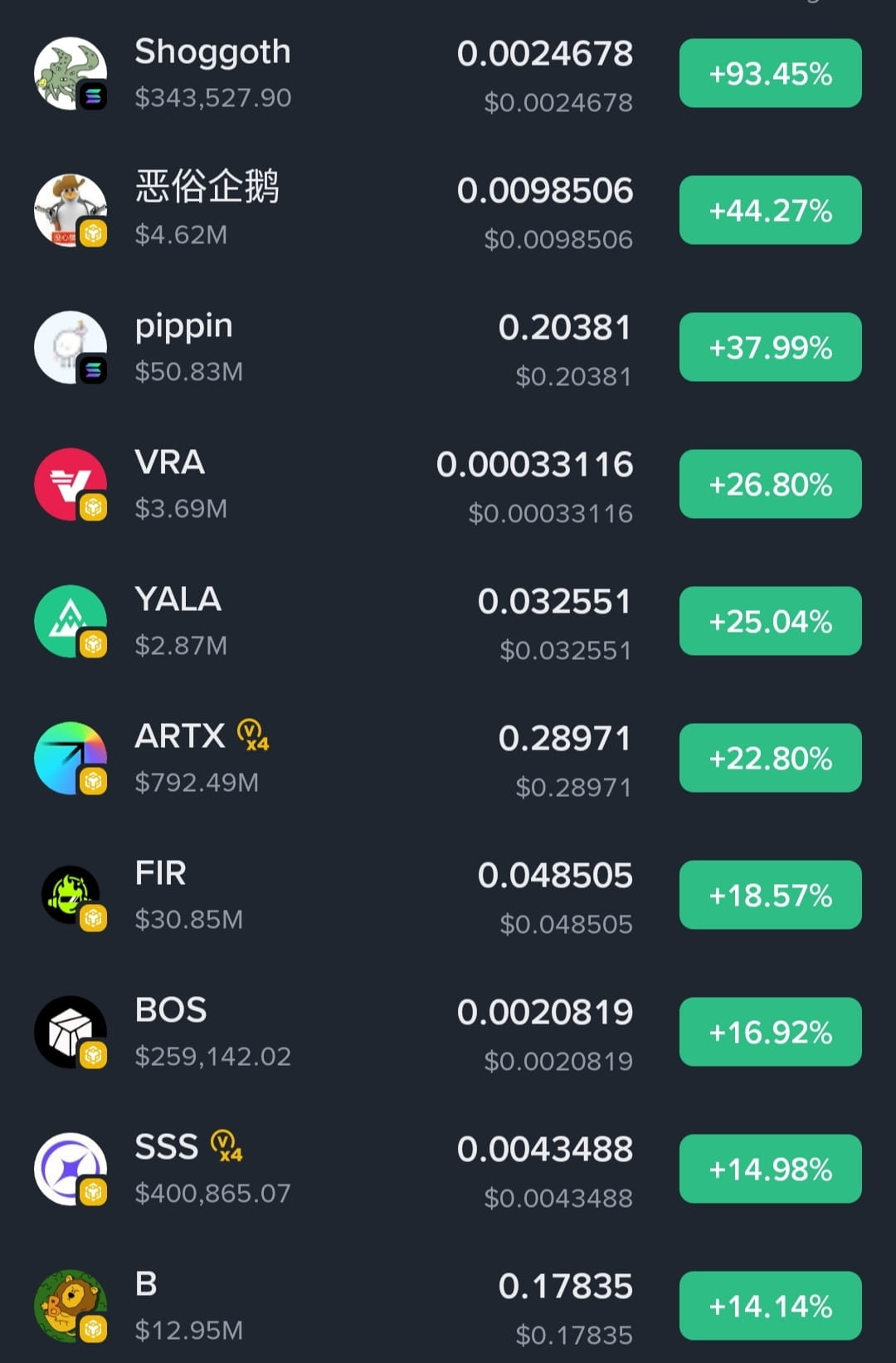Tap the +93.45% change badge for Shoggoth
This screenshot has width=896, height=1363.
[770, 73]
